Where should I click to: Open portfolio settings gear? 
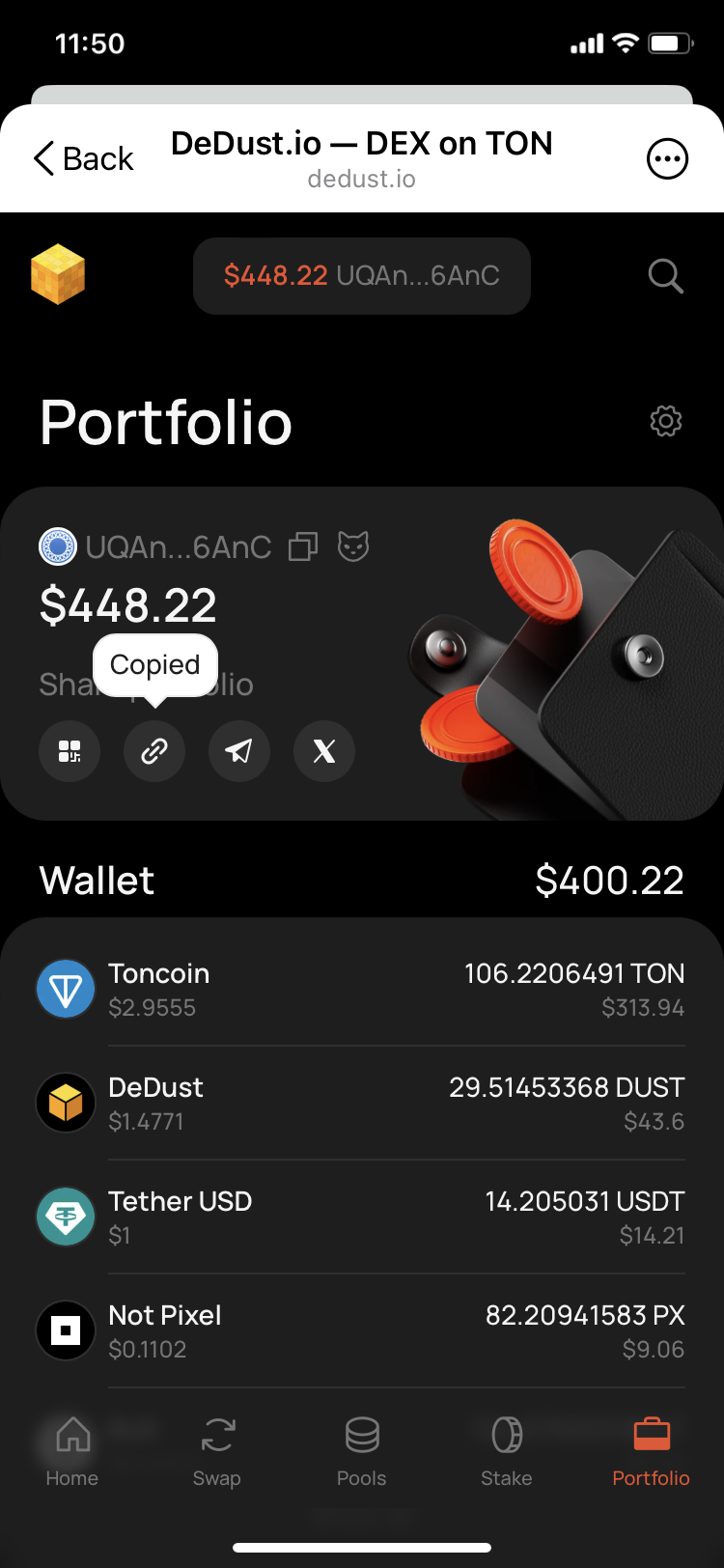point(666,421)
